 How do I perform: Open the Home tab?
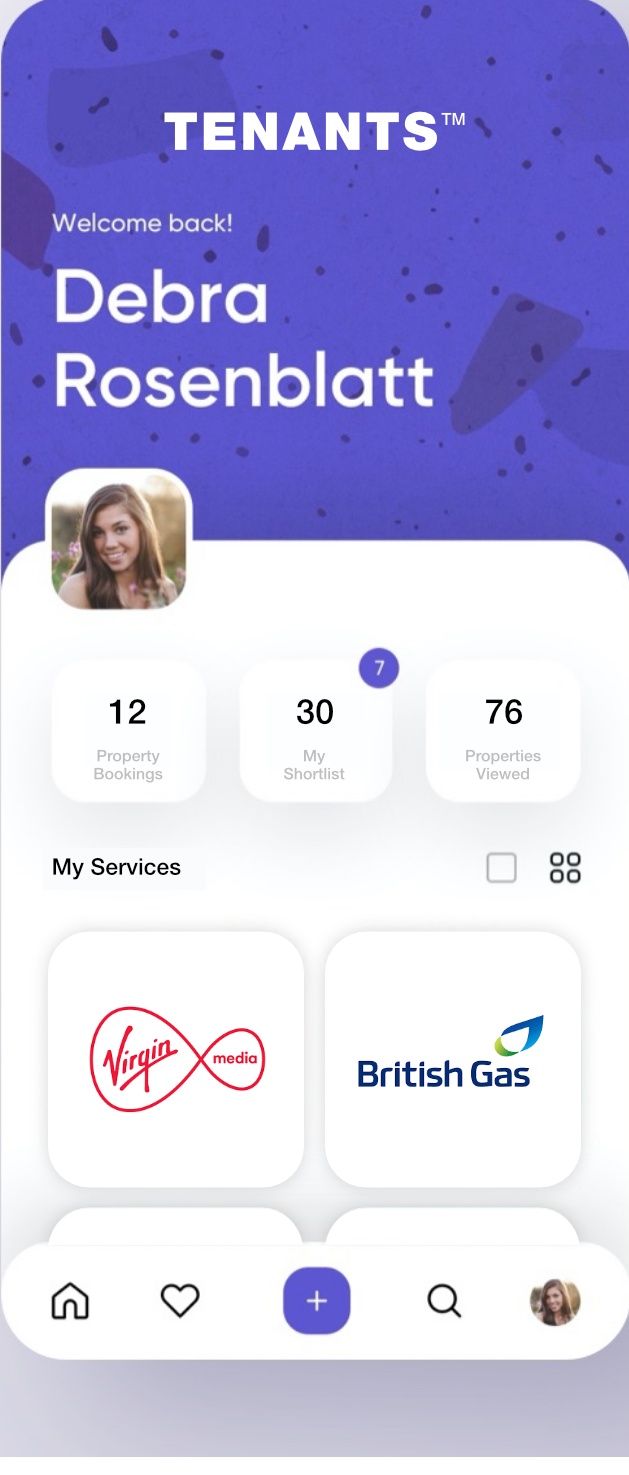70,1301
